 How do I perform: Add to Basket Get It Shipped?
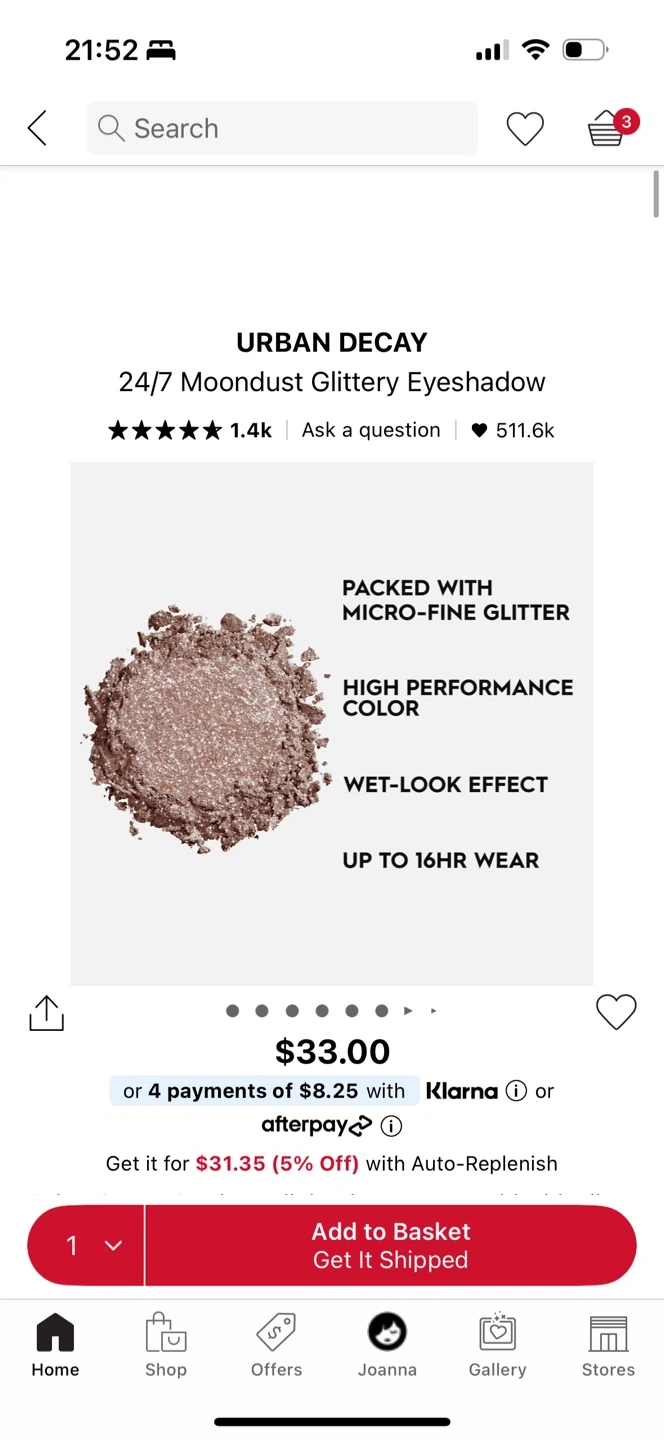coord(390,1245)
